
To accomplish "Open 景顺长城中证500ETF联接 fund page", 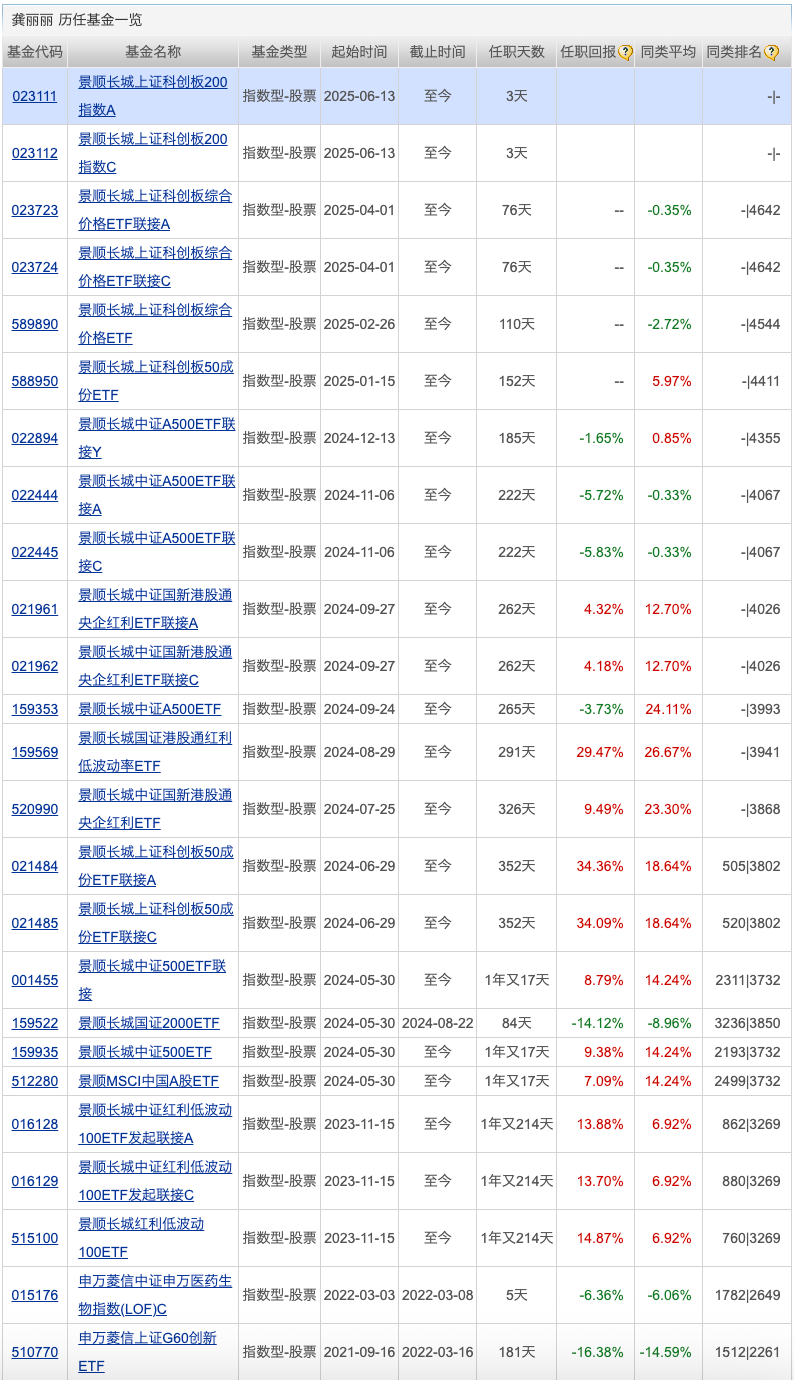I will [152, 966].
